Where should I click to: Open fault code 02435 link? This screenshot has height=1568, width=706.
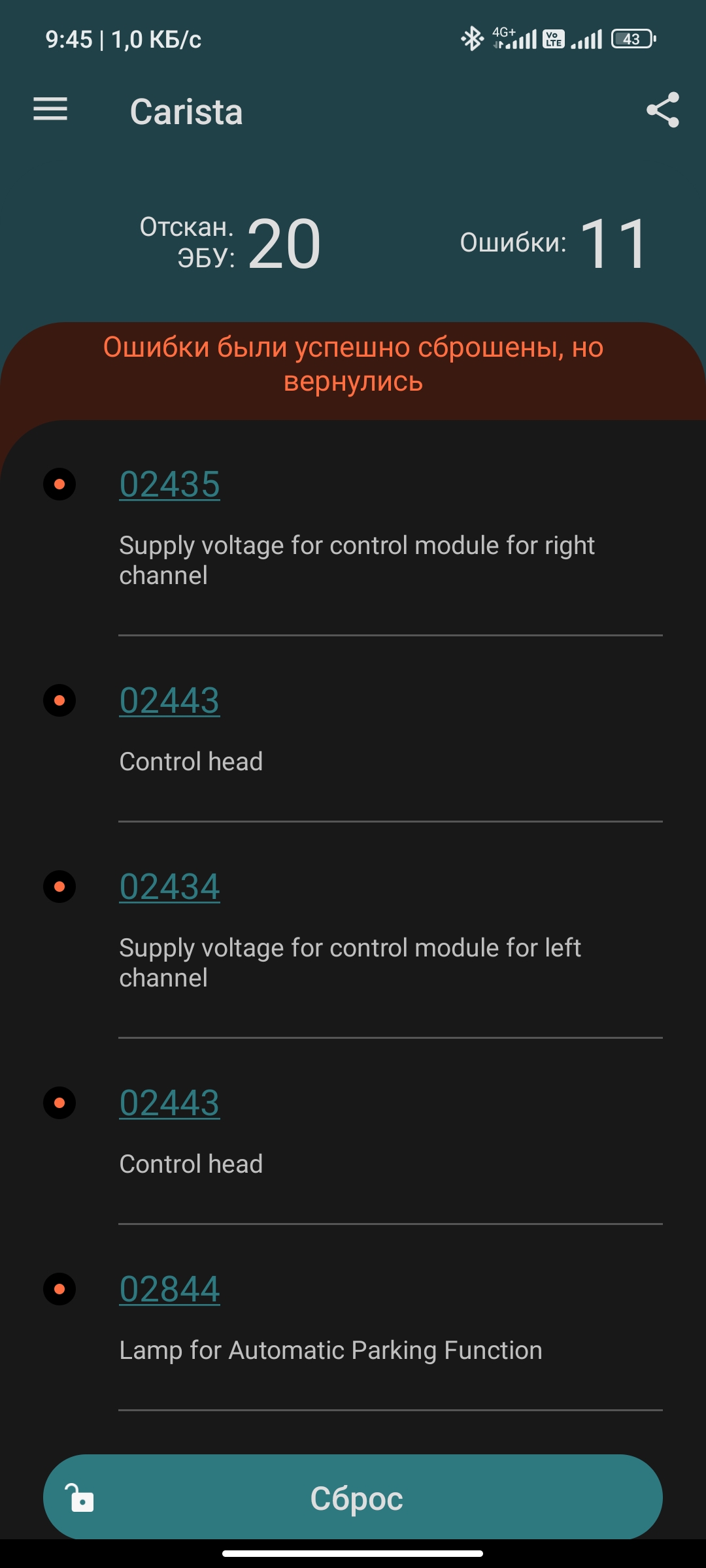tap(169, 485)
